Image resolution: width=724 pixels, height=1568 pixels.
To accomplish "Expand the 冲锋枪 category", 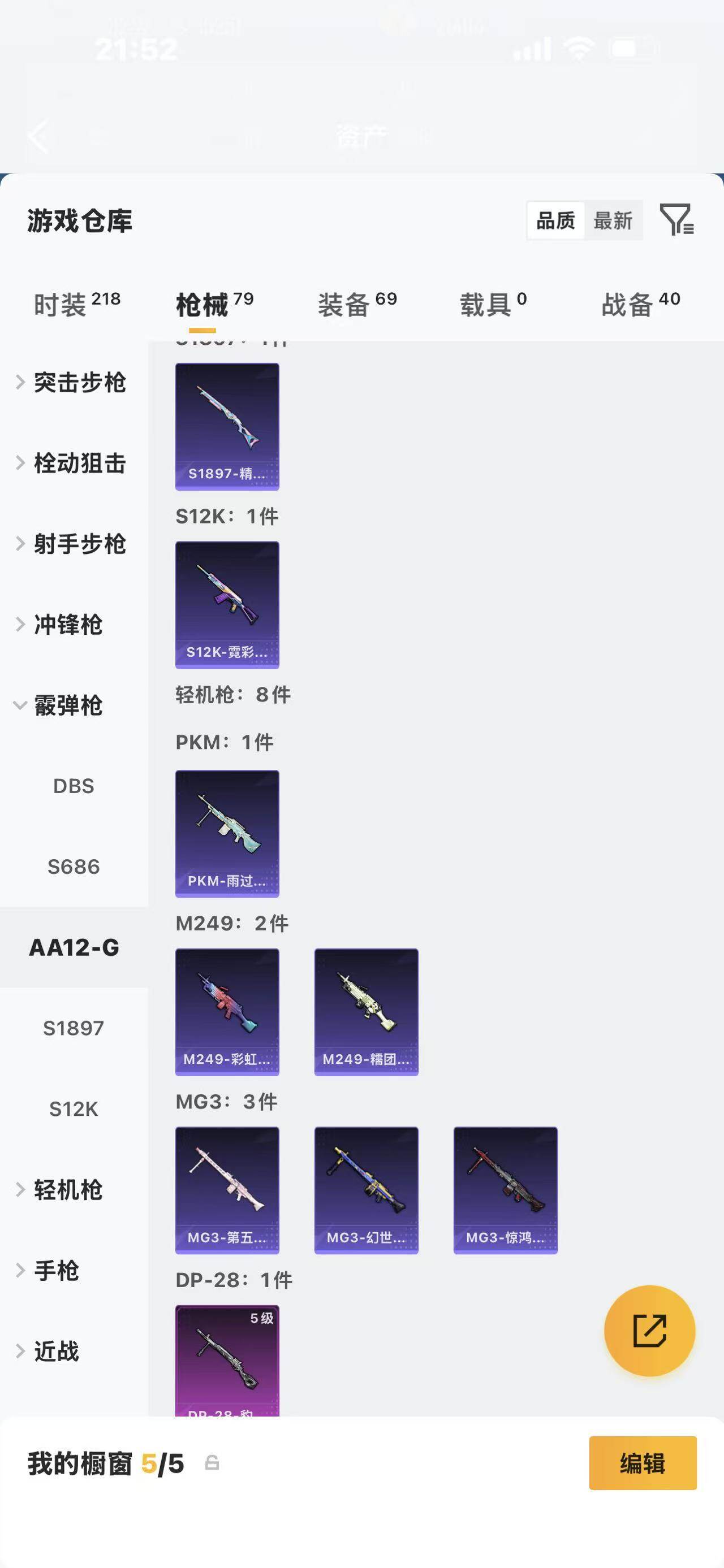I will 67,625.
